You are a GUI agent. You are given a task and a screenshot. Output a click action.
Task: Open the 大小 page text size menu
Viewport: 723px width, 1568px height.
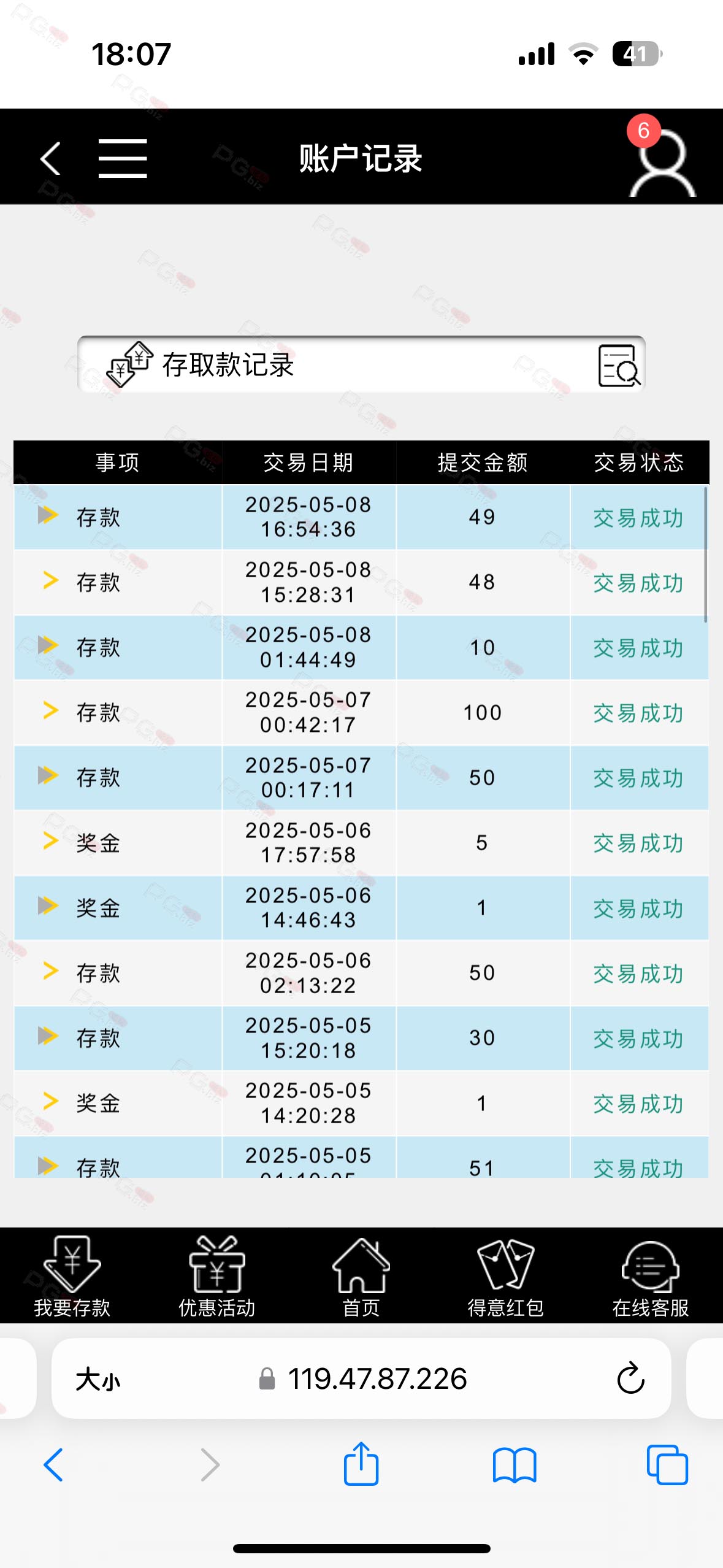click(98, 1379)
